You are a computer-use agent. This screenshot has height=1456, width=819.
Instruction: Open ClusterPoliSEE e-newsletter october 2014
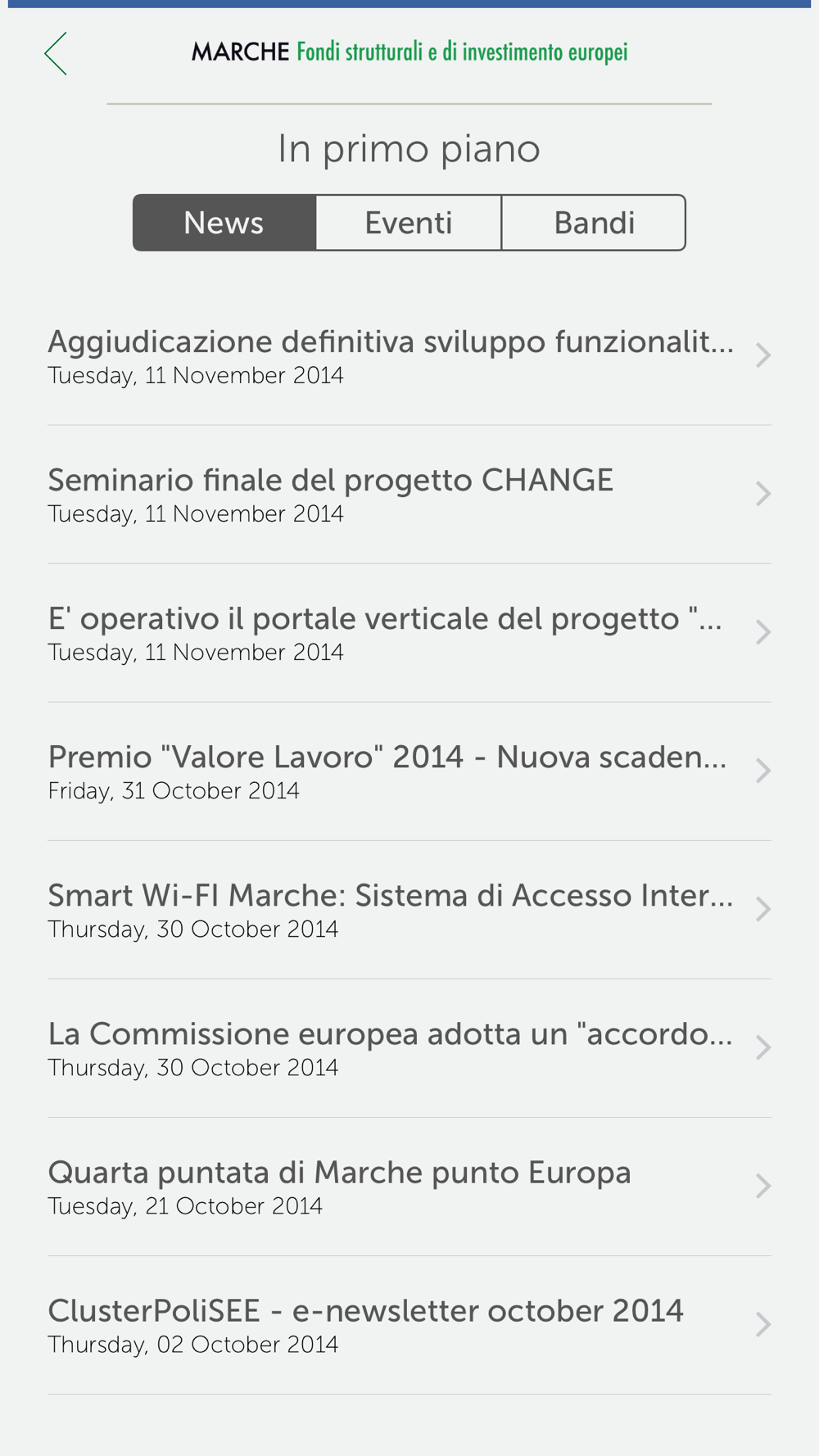tap(409, 1325)
